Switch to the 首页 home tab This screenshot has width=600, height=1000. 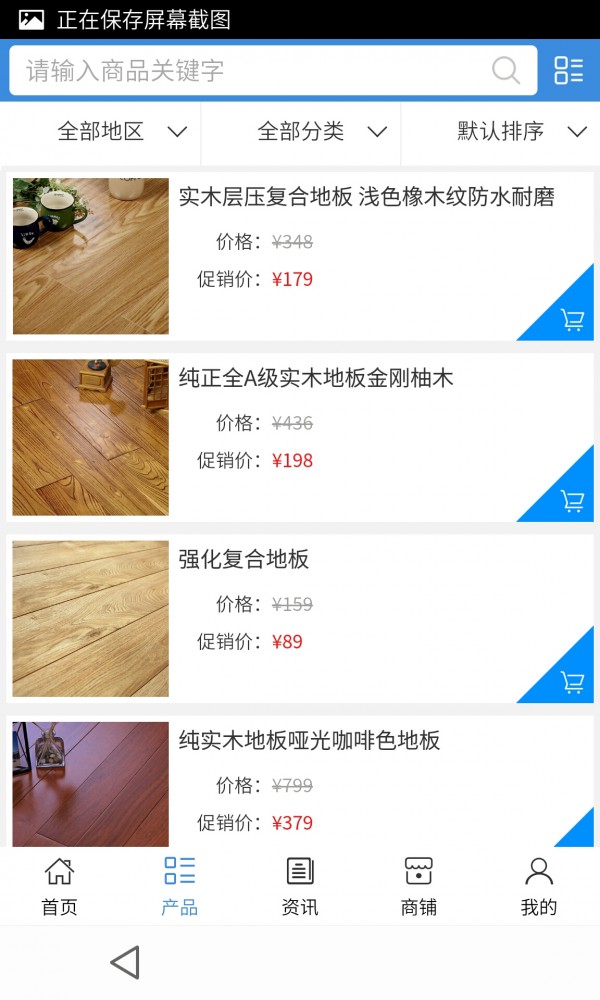coord(59,886)
